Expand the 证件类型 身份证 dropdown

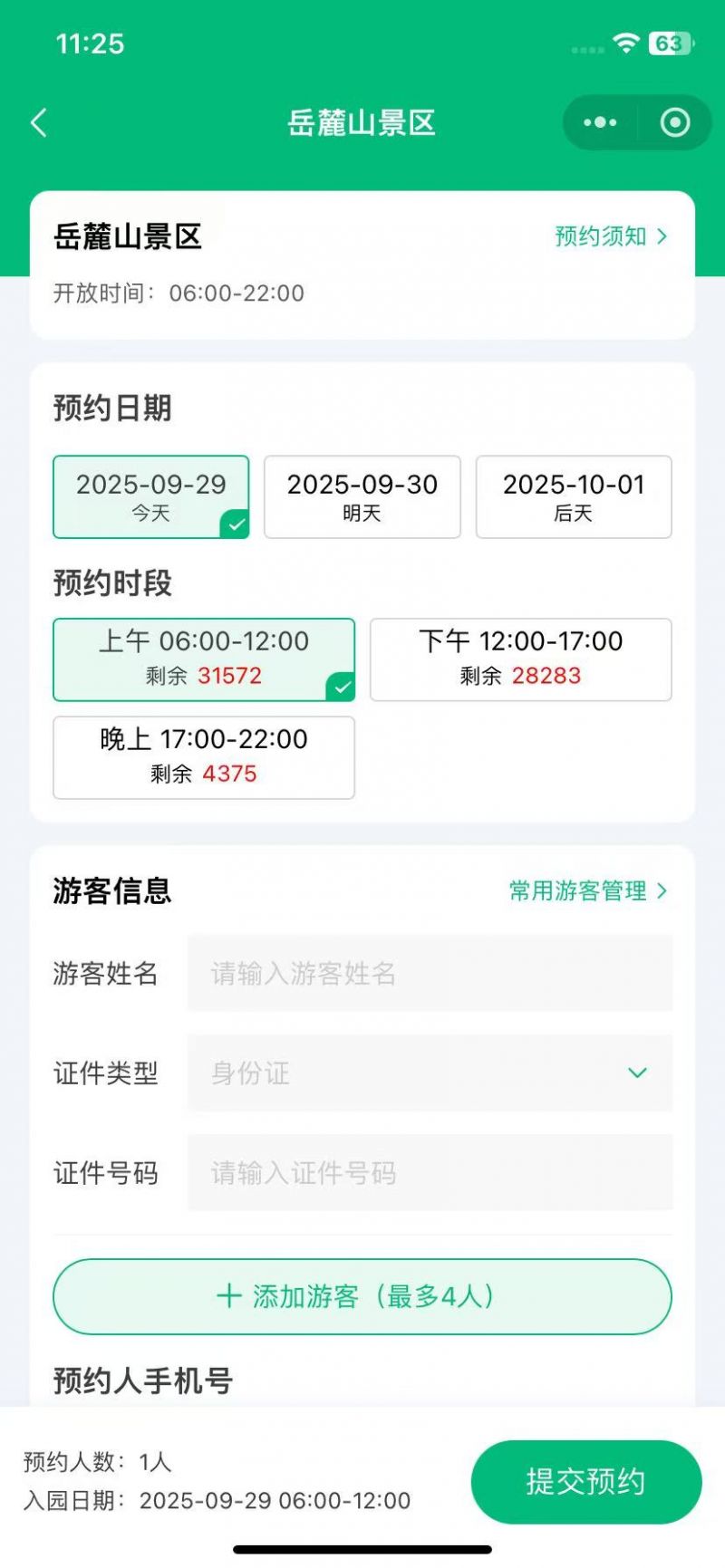click(x=430, y=1073)
